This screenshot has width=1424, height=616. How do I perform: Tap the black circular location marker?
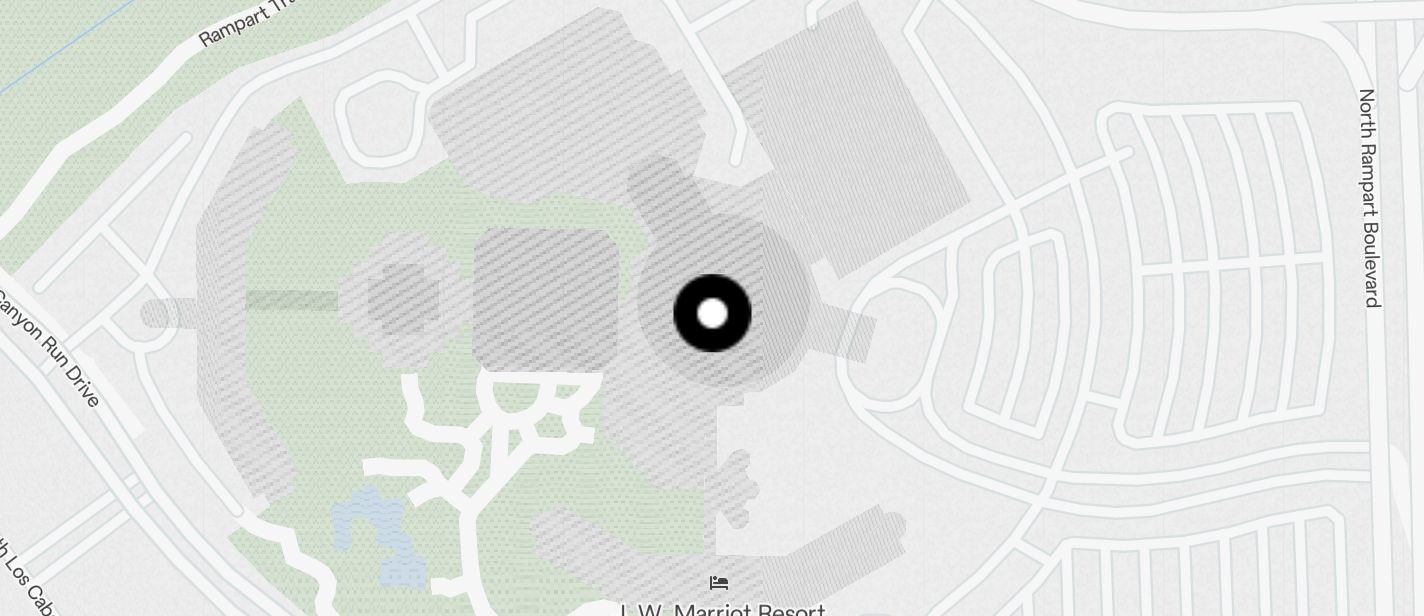[712, 313]
